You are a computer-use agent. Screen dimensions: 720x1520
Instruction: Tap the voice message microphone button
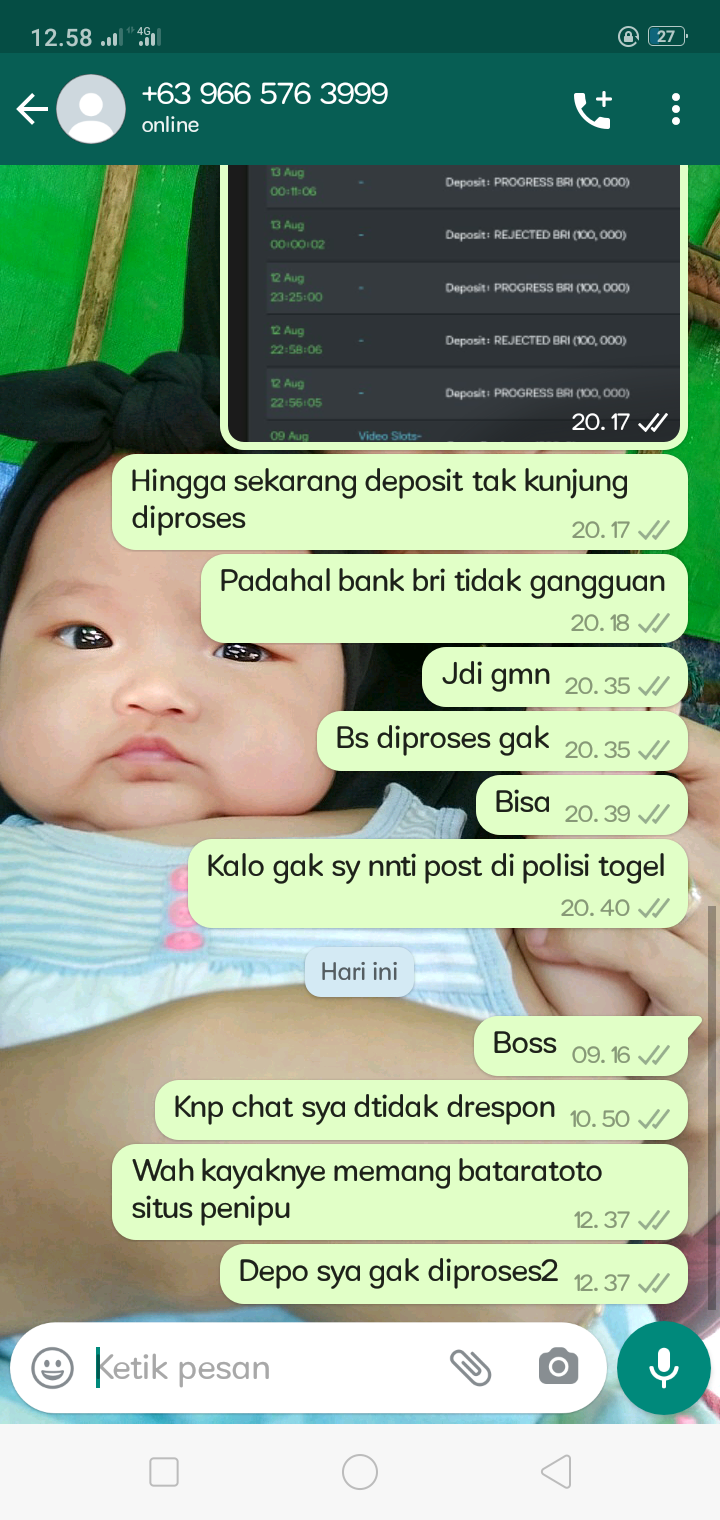click(664, 1367)
